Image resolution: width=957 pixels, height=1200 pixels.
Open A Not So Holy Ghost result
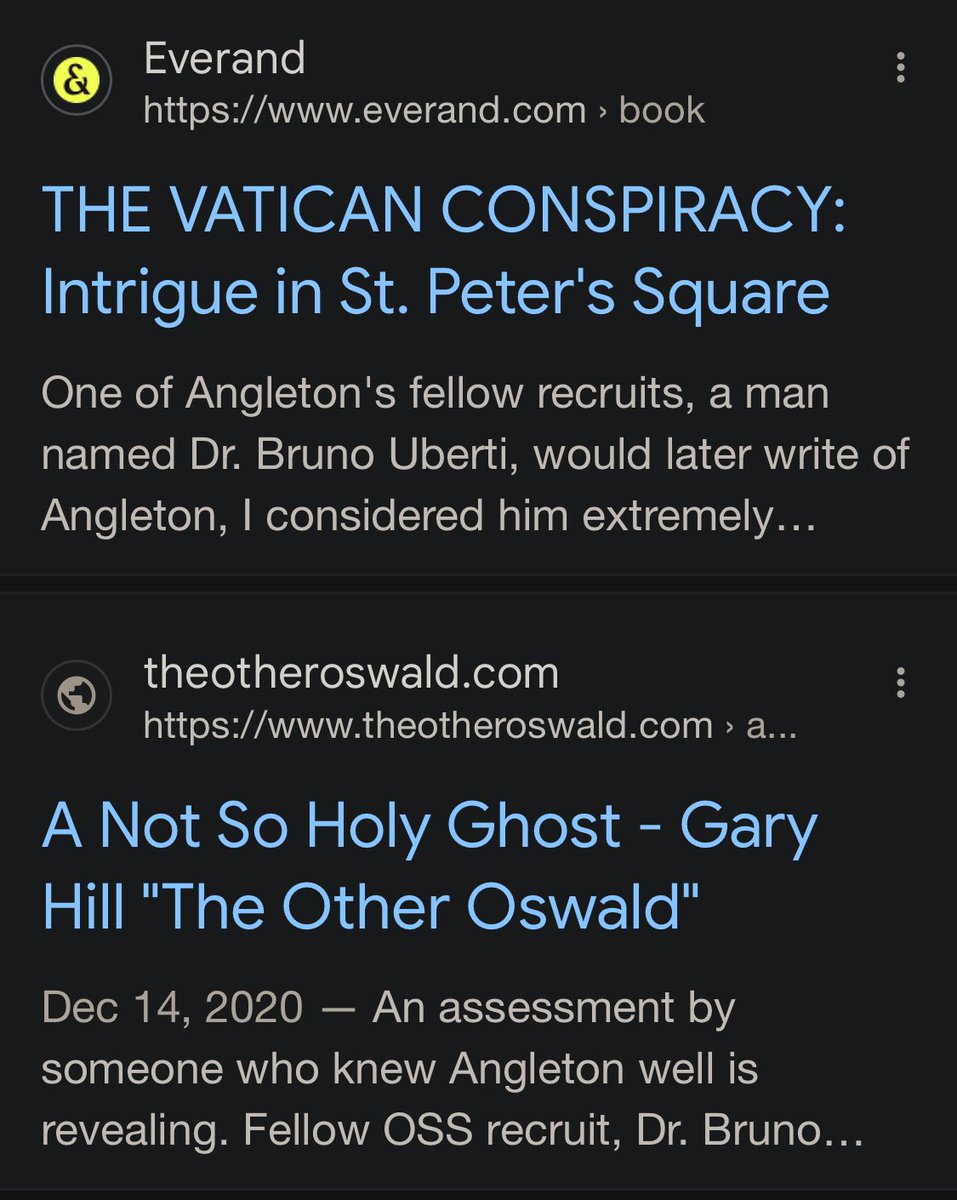tap(429, 865)
